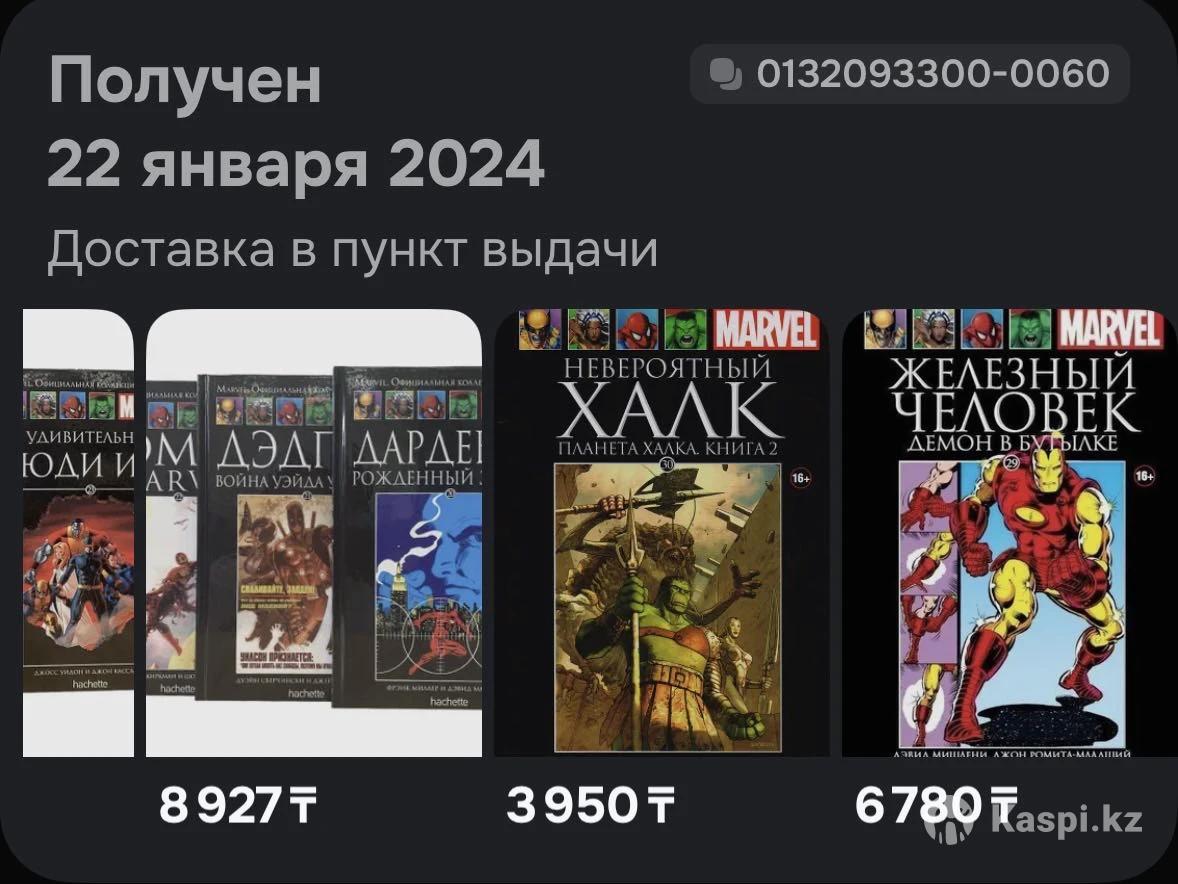The image size is (1178, 884).
Task: Open the Железный Человек book for 6 780 ₸
Action: tap(1008, 532)
